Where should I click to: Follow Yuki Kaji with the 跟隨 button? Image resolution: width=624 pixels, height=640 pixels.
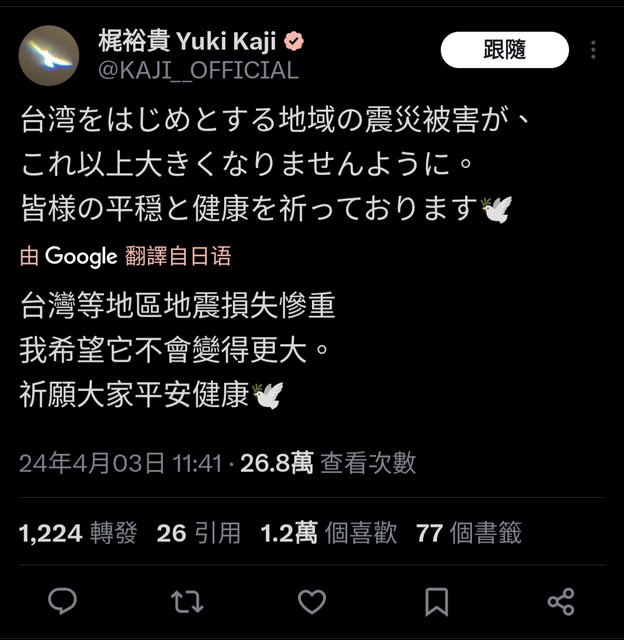[x=505, y=49]
